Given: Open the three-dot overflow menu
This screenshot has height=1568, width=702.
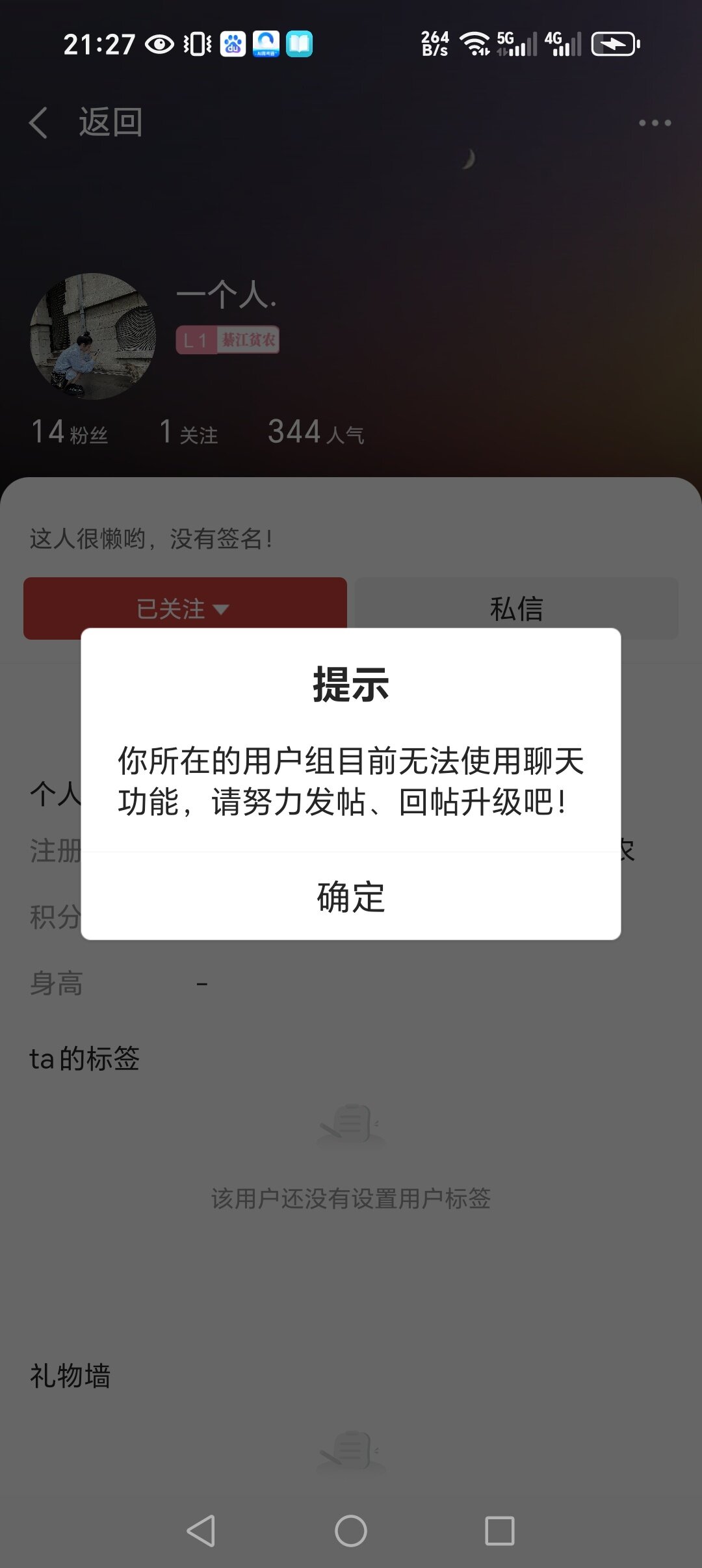Looking at the screenshot, I should tap(654, 123).
